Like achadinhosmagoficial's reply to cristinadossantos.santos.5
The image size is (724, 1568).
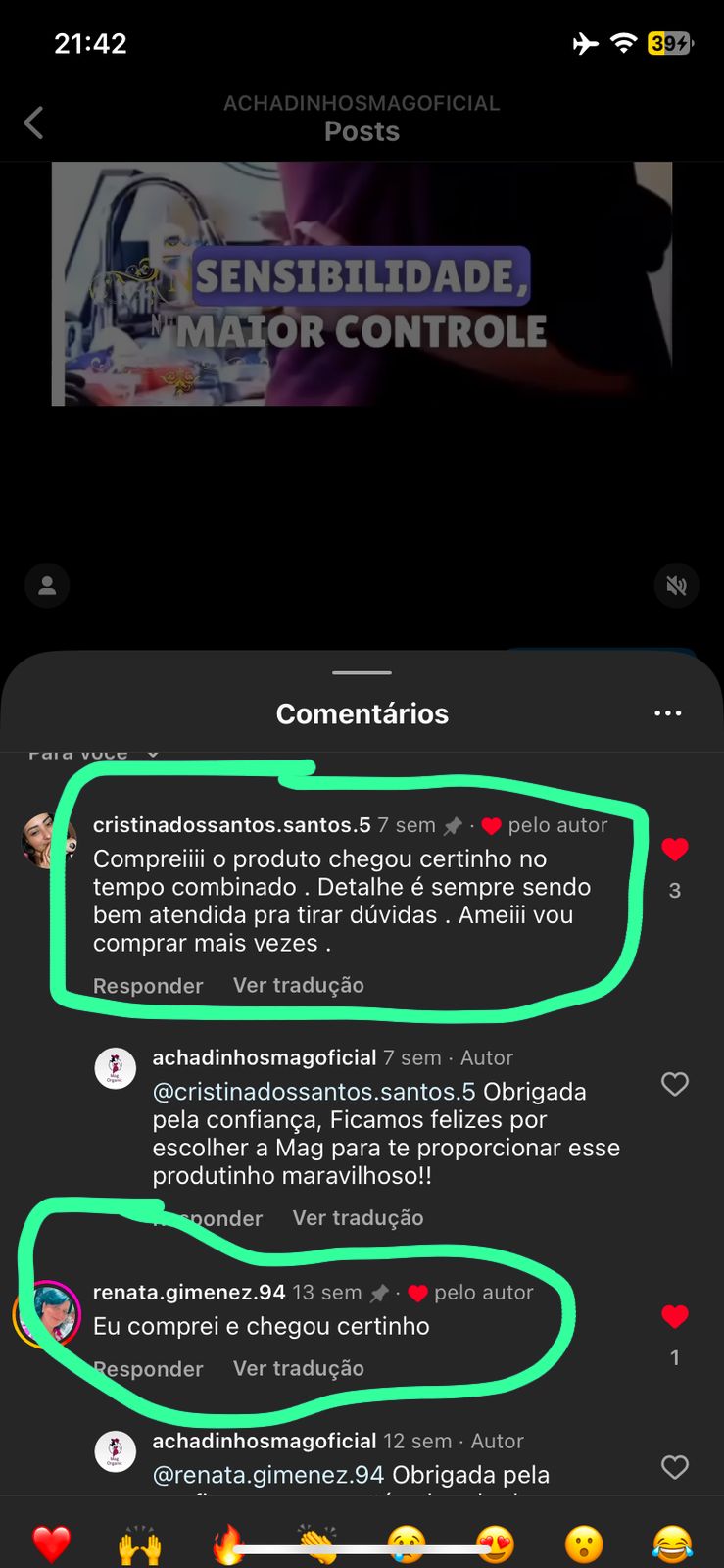point(674,1084)
